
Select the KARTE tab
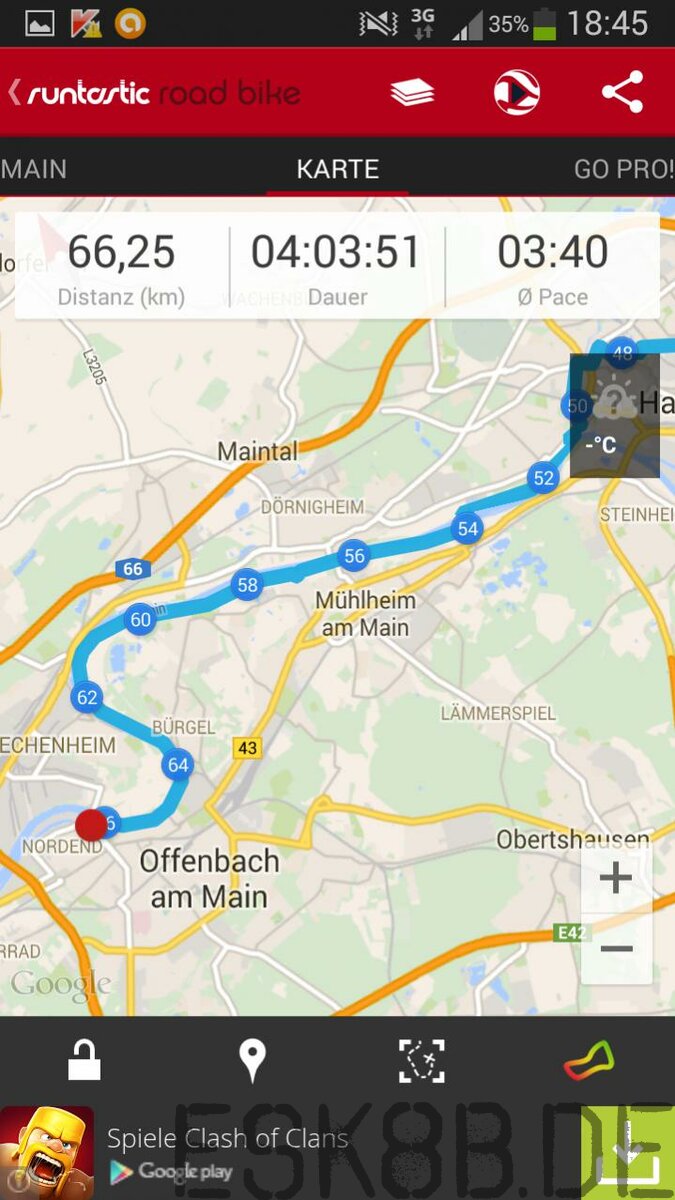[338, 169]
